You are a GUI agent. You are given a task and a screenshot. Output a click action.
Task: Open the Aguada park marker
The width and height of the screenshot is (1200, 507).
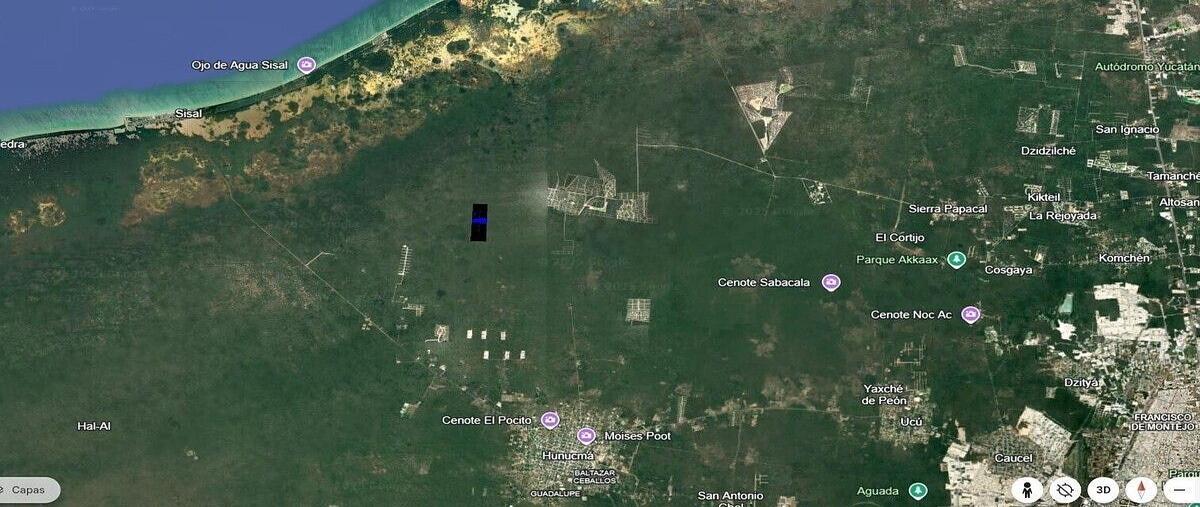tap(918, 491)
